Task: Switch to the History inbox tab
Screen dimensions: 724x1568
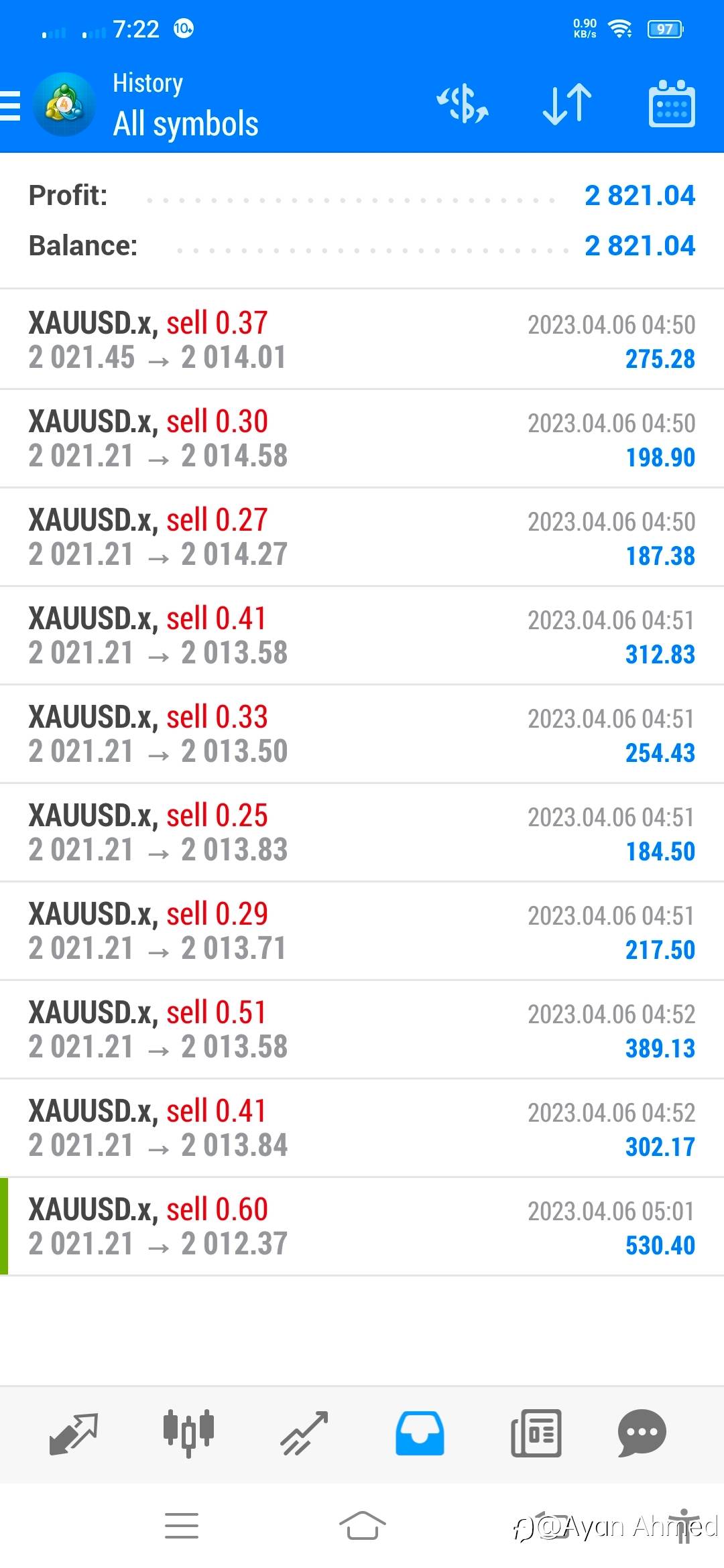Action: click(420, 1433)
